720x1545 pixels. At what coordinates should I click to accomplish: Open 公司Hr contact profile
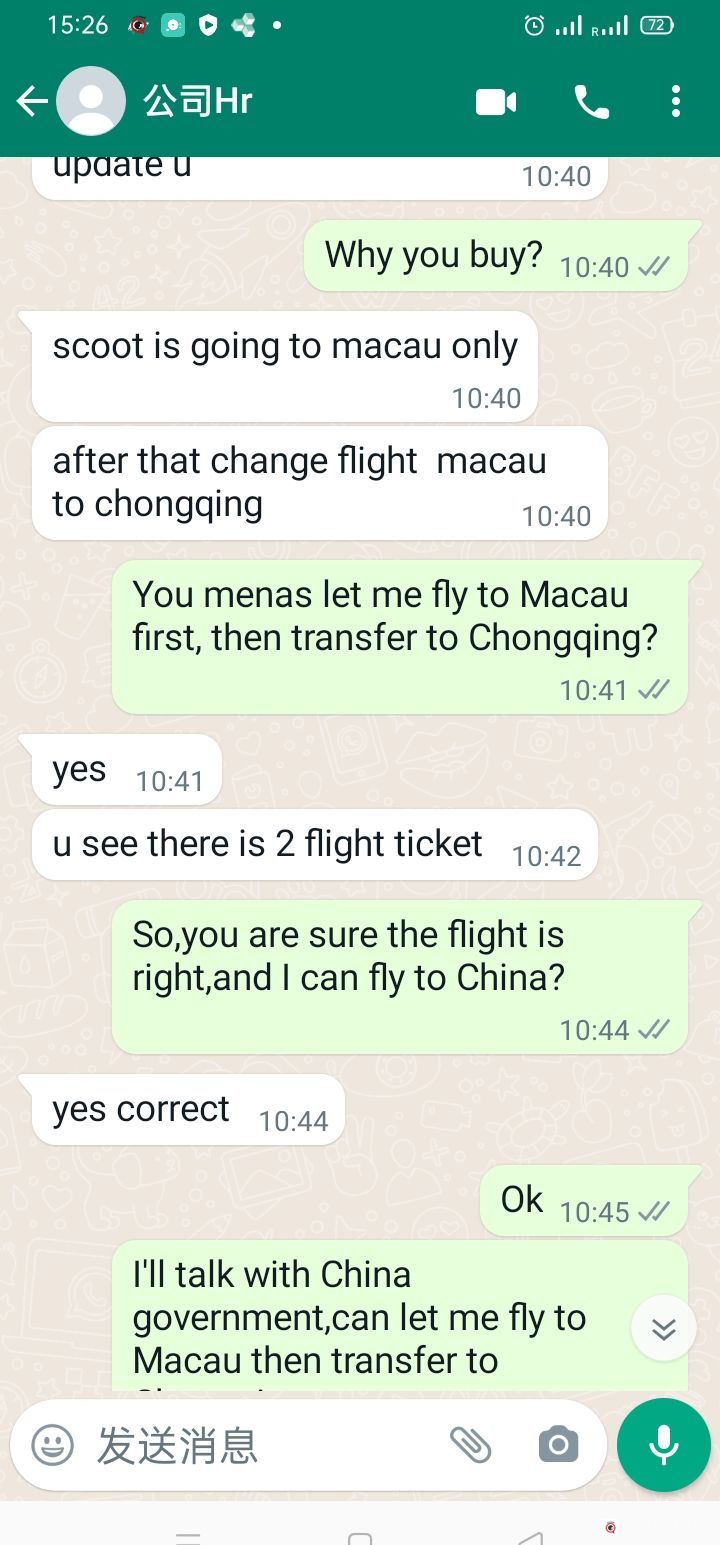[198, 101]
